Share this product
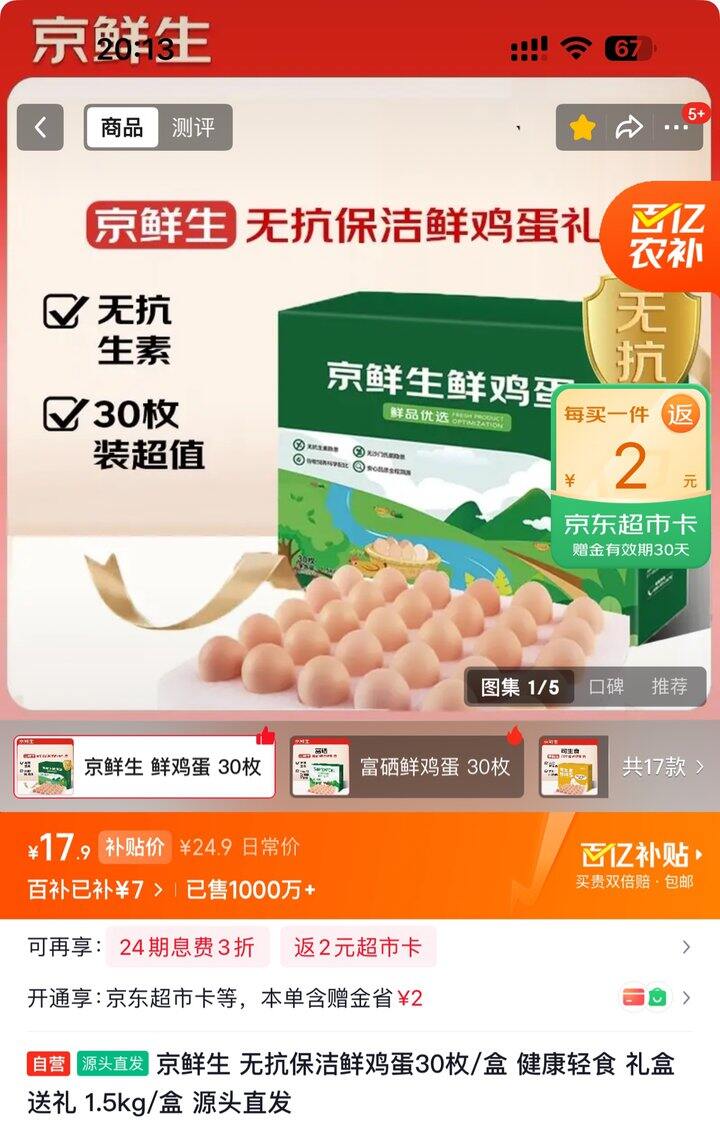720x1130 pixels. click(628, 128)
